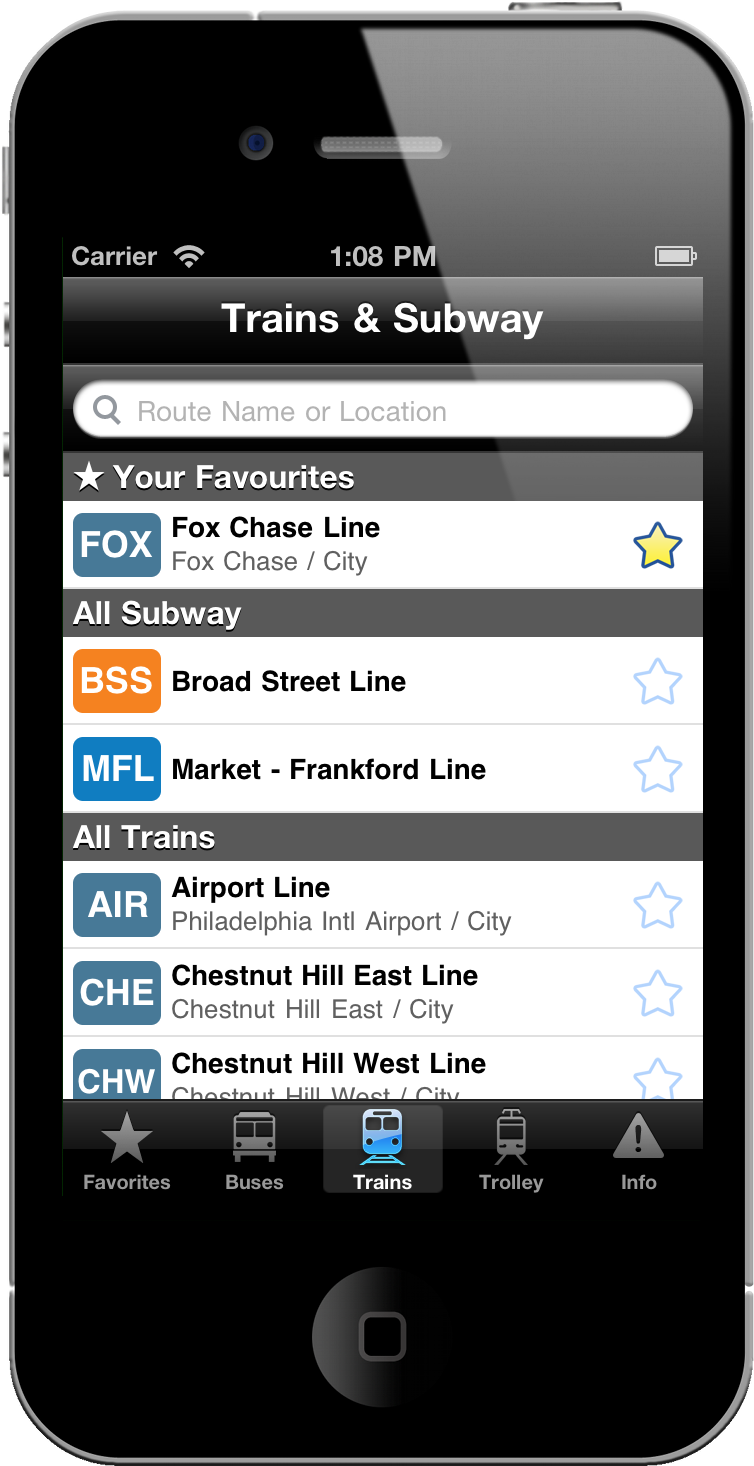This screenshot has width=754, height=1466.
Task: Open the Chestnut Hill West Line
Action: point(383,1069)
